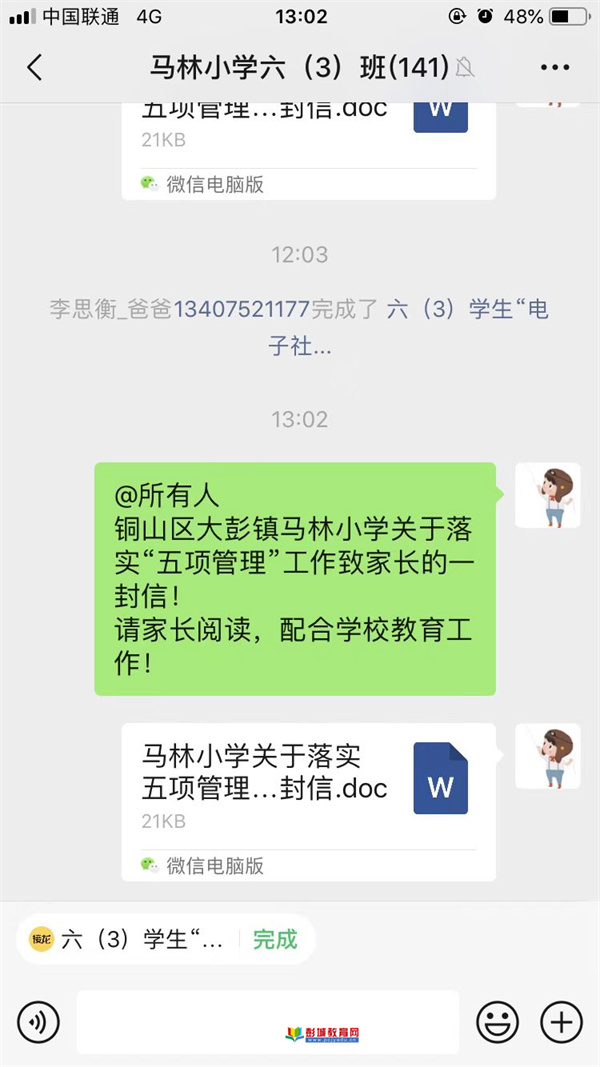Tap the avatar beside the @所有人 message
Image resolution: width=600 pixels, height=1067 pixels.
point(547,495)
